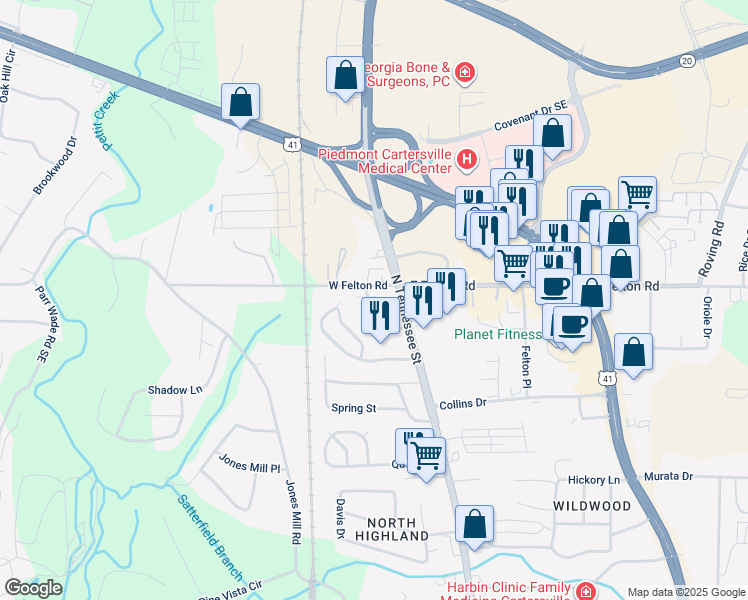Open the coffee cup marker beside Planet Fitness

[572, 325]
